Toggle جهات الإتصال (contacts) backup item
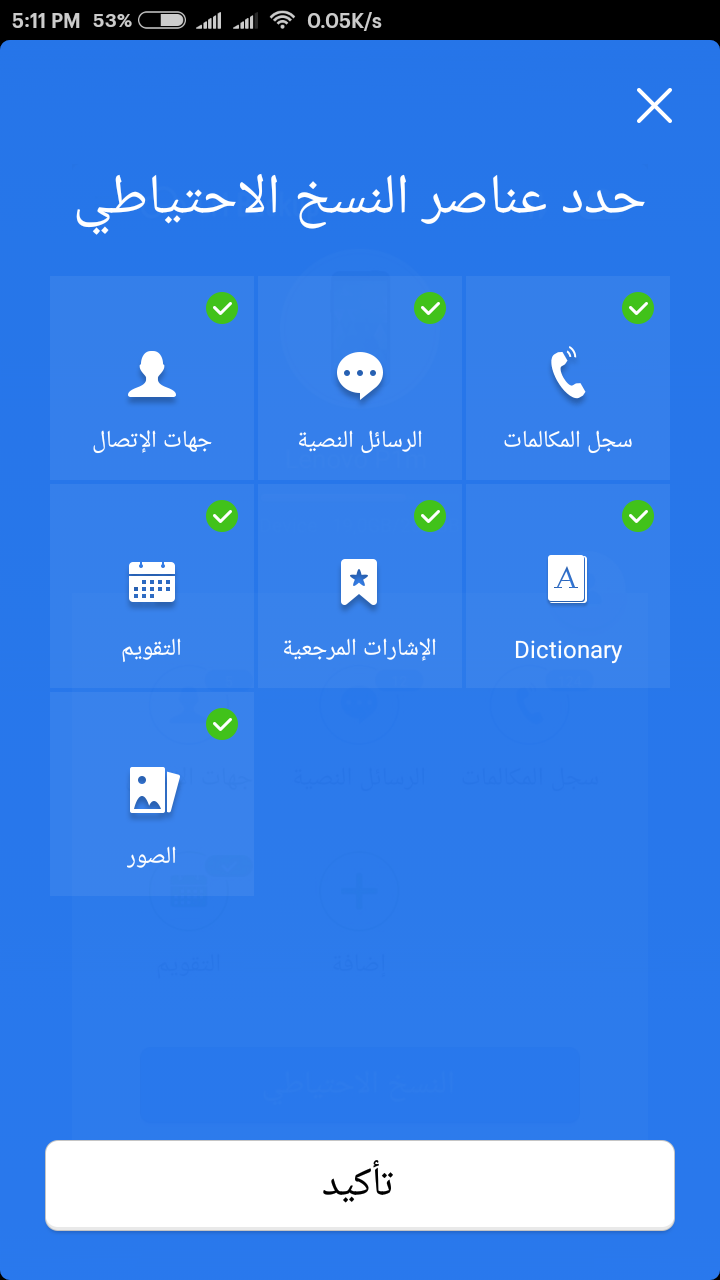This screenshot has height=1280, width=720. pos(152,378)
